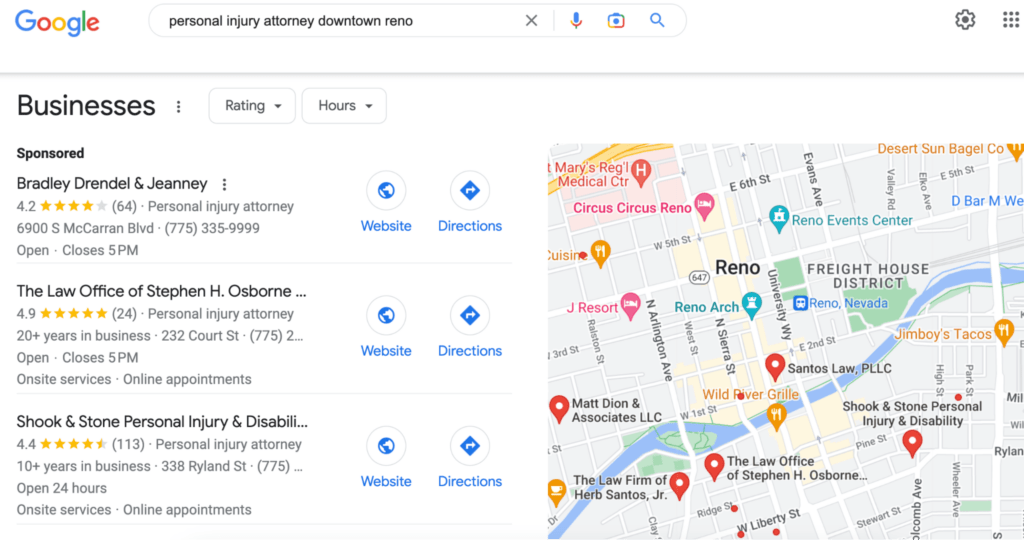Open The Law Office of Stephen H. Osborne listing

tap(161, 291)
